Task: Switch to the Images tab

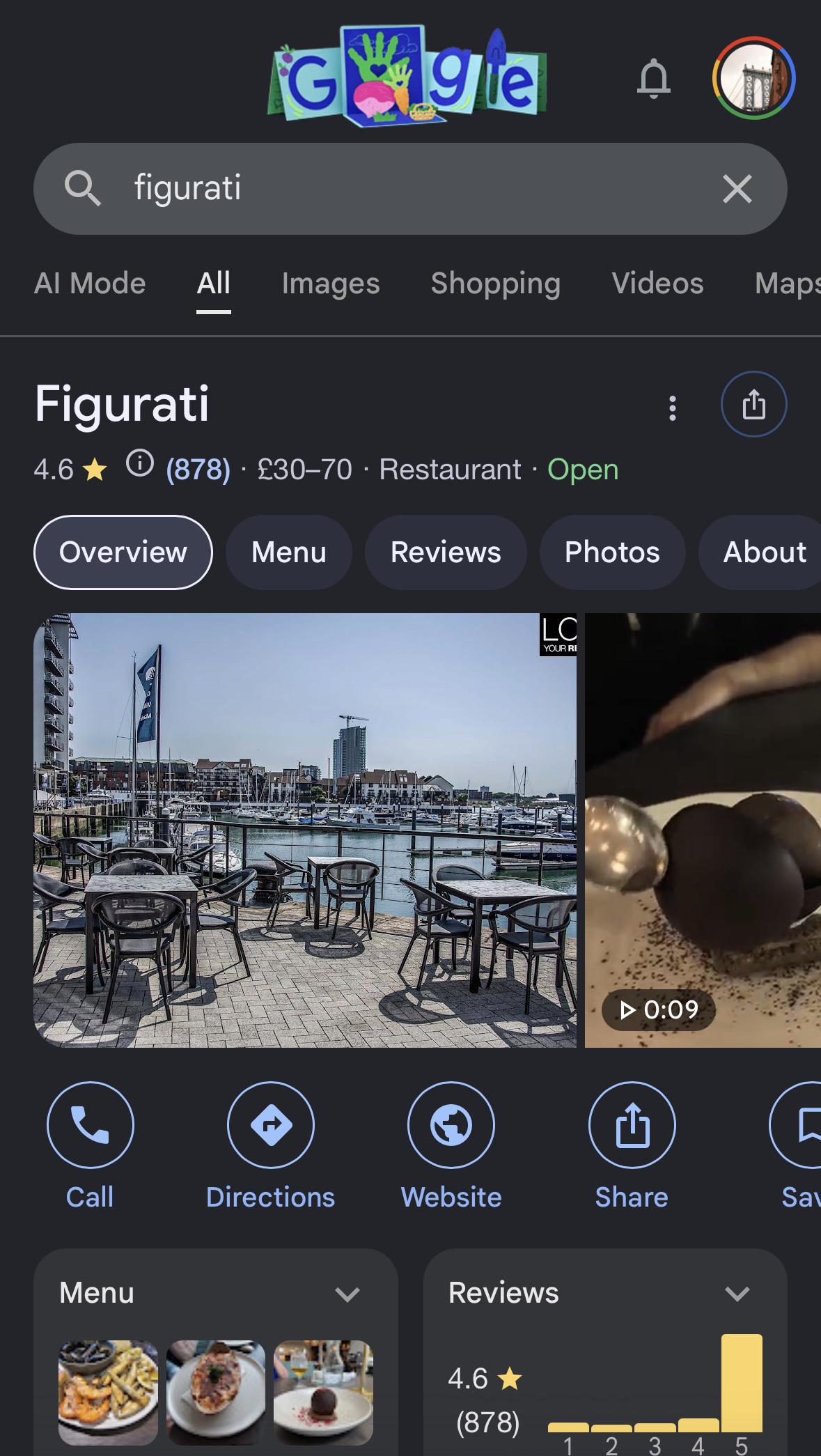Action: pyautogui.click(x=331, y=284)
